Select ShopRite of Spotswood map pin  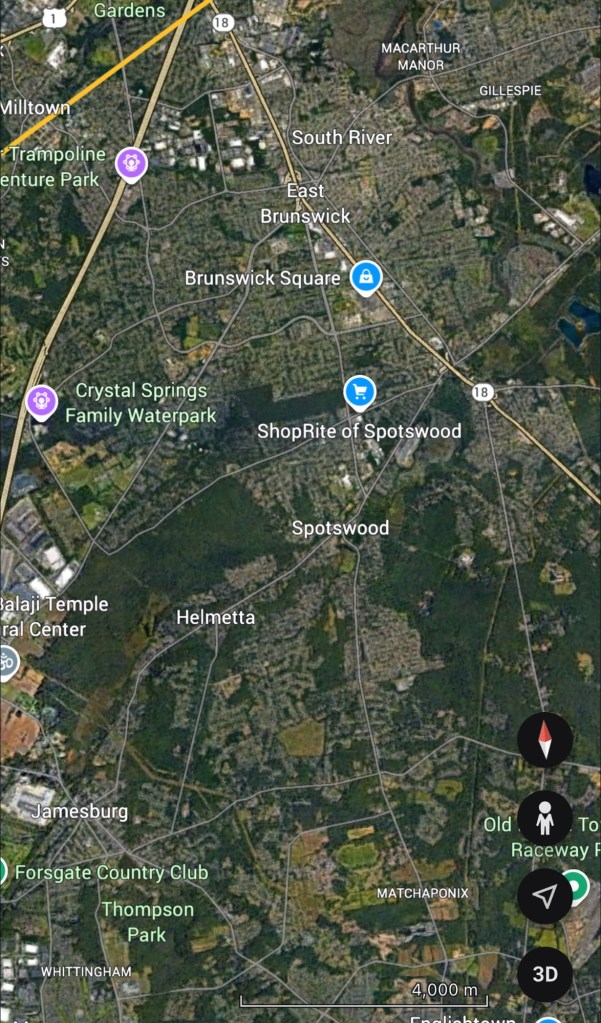359,392
